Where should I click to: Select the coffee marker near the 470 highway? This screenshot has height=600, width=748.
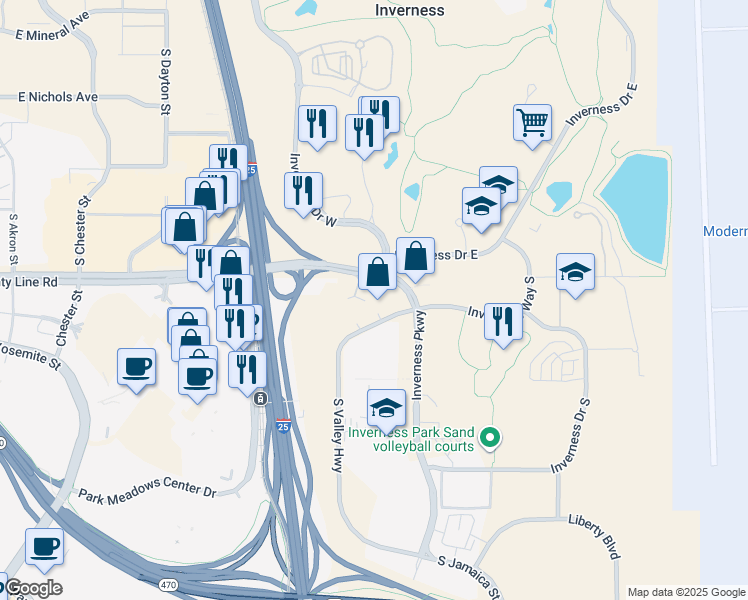coord(44,547)
